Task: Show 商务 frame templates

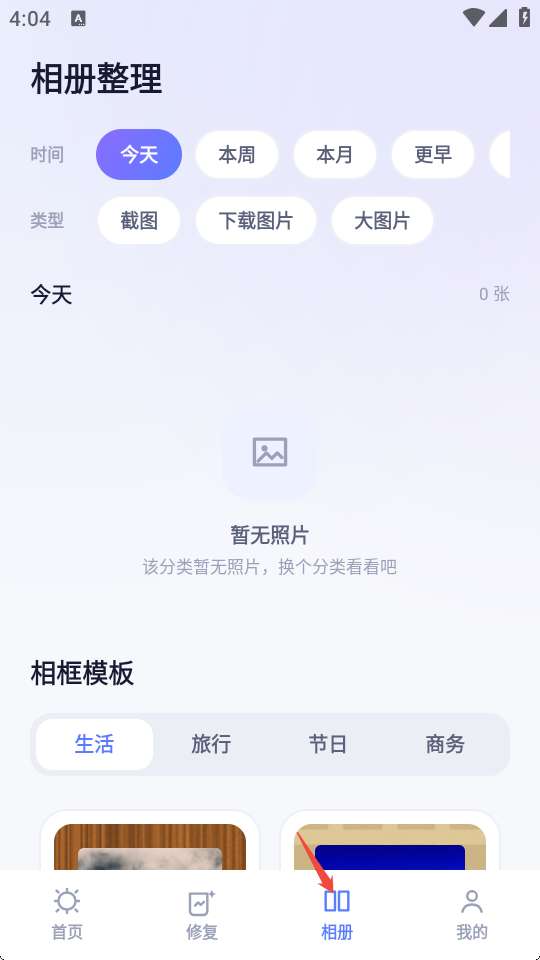Action: pyautogui.click(x=445, y=744)
